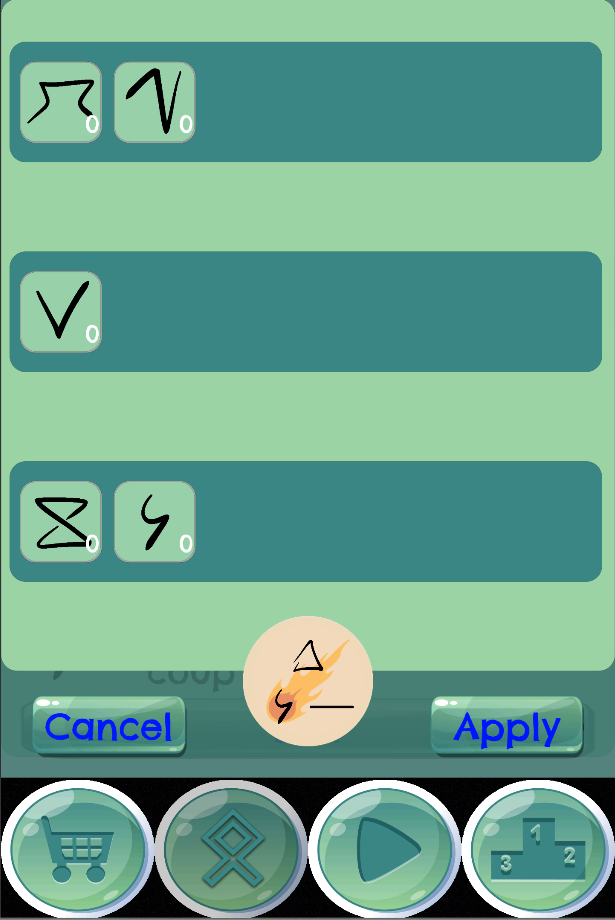Pick the N-shaped rune in the top row
The height and width of the screenshot is (920, 615).
(154, 102)
